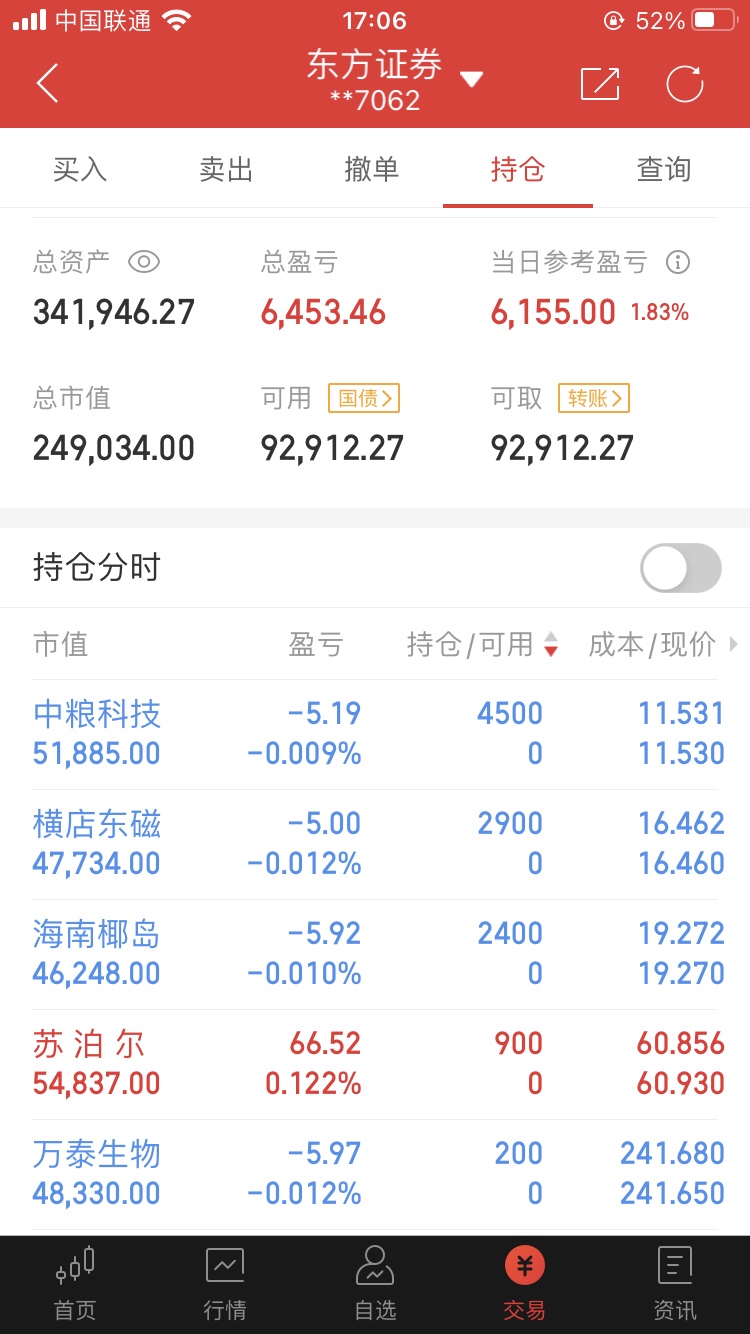Switch to the 卖出 tab

click(x=226, y=170)
